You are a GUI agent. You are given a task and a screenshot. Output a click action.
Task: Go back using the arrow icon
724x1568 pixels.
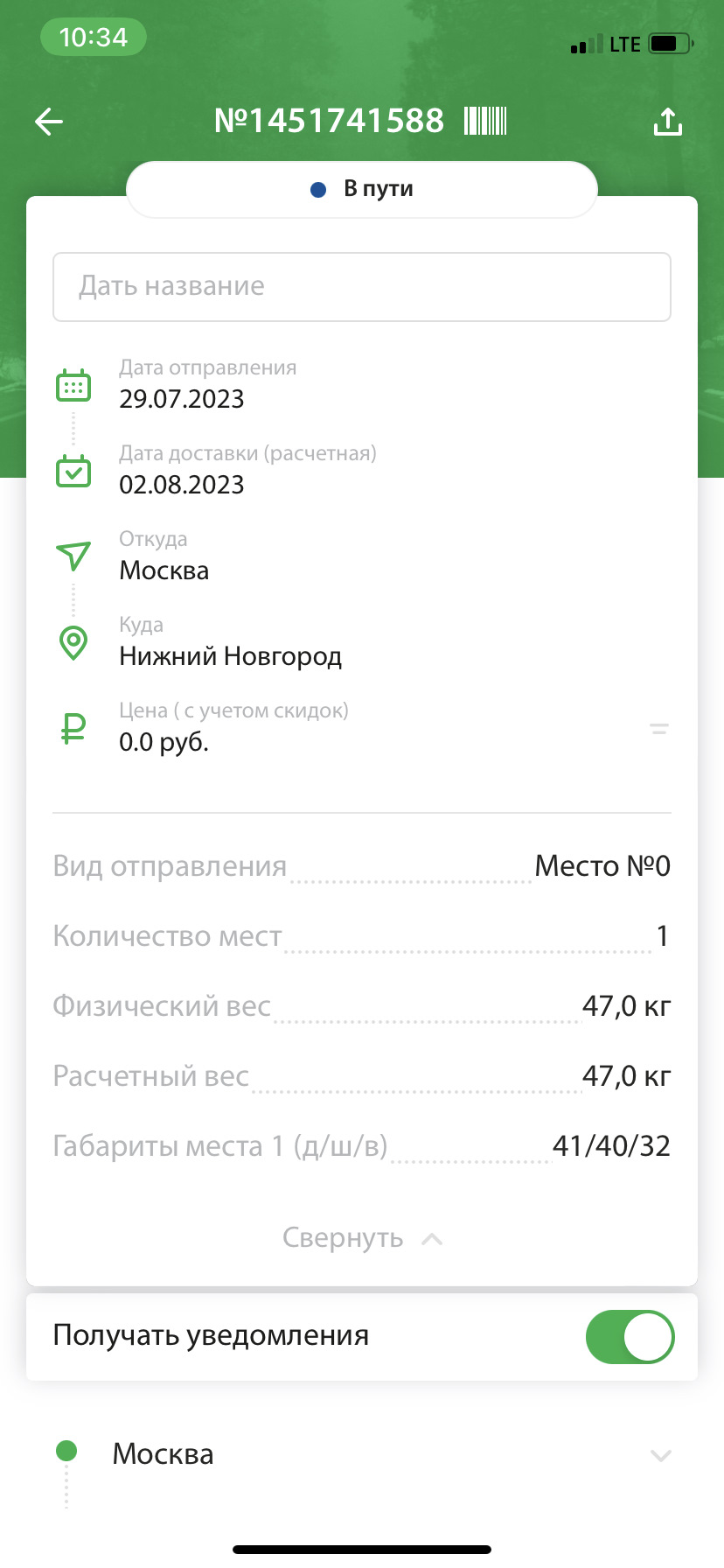point(49,122)
